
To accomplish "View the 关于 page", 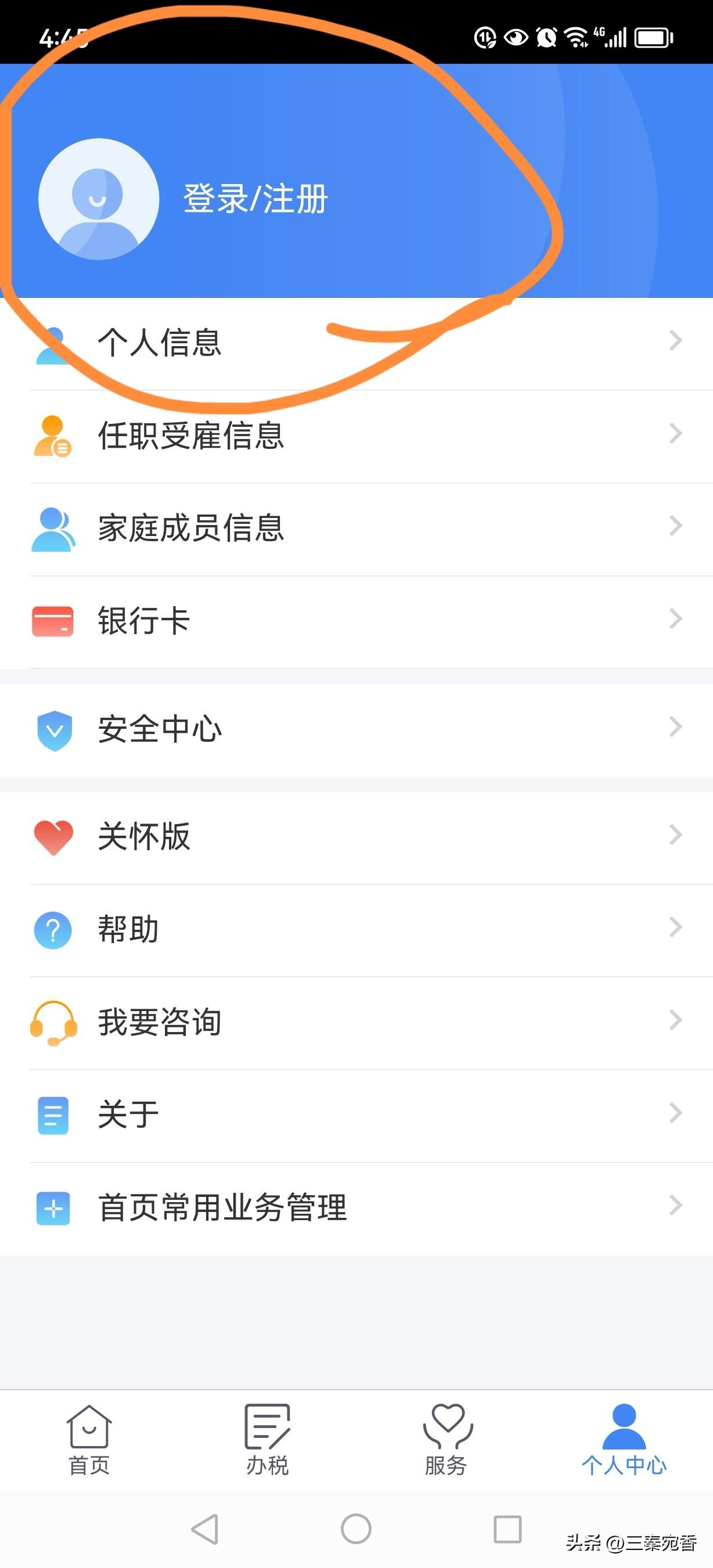I will [x=356, y=1115].
